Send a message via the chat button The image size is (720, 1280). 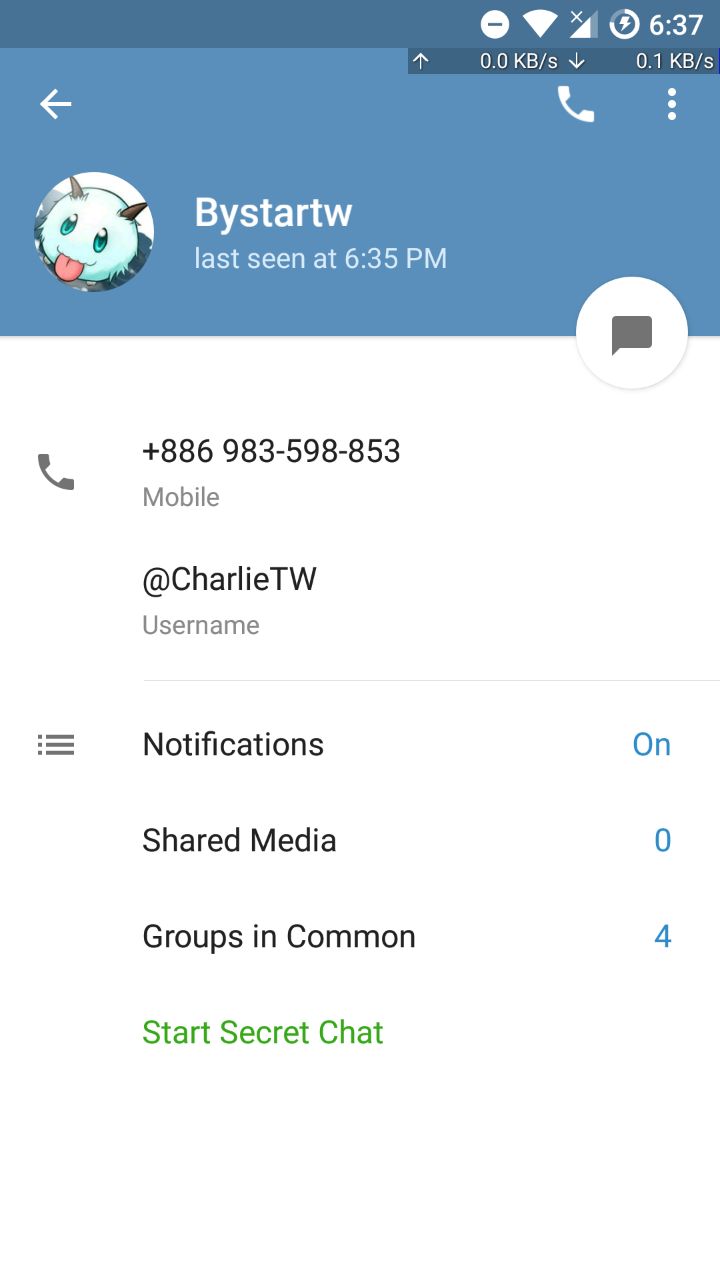pos(632,334)
